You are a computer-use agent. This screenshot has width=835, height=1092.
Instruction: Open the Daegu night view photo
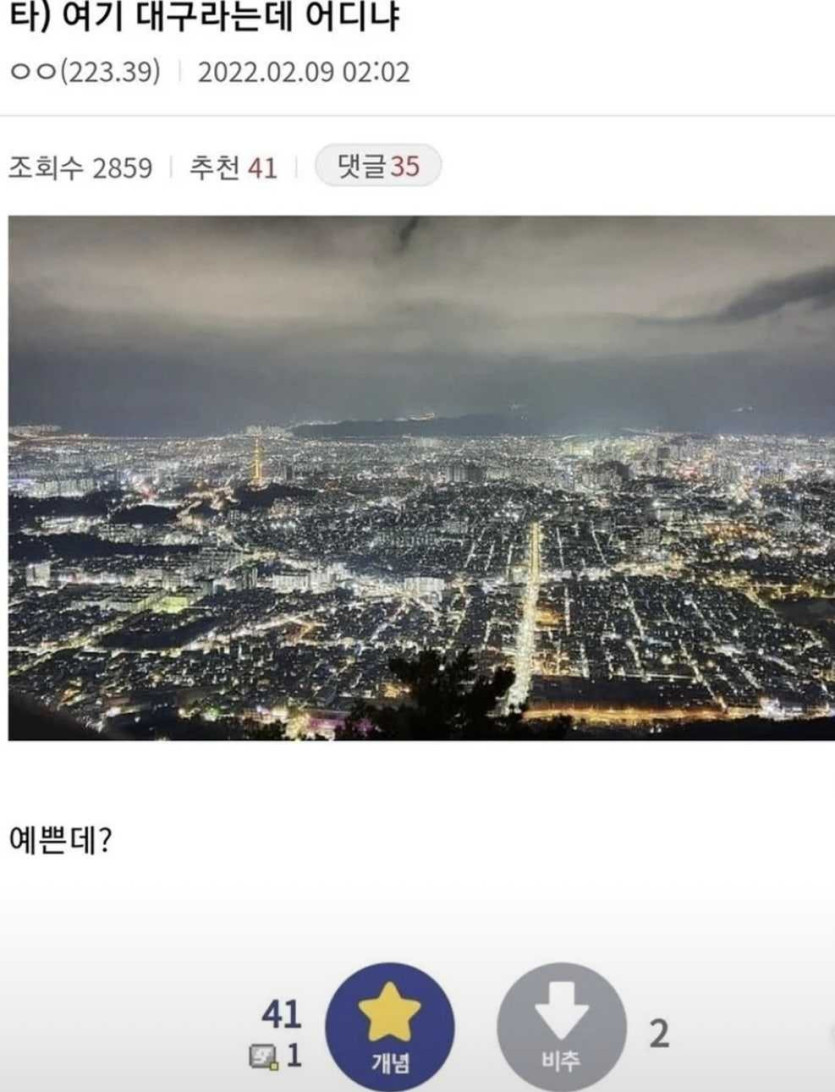(x=420, y=478)
